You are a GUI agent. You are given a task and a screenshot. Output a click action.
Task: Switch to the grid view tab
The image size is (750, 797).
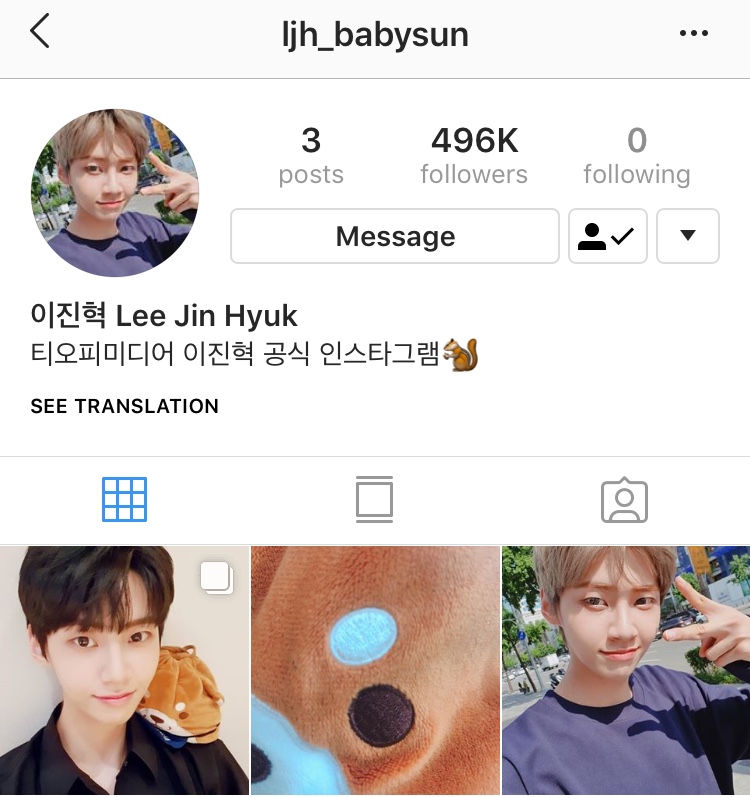124,499
